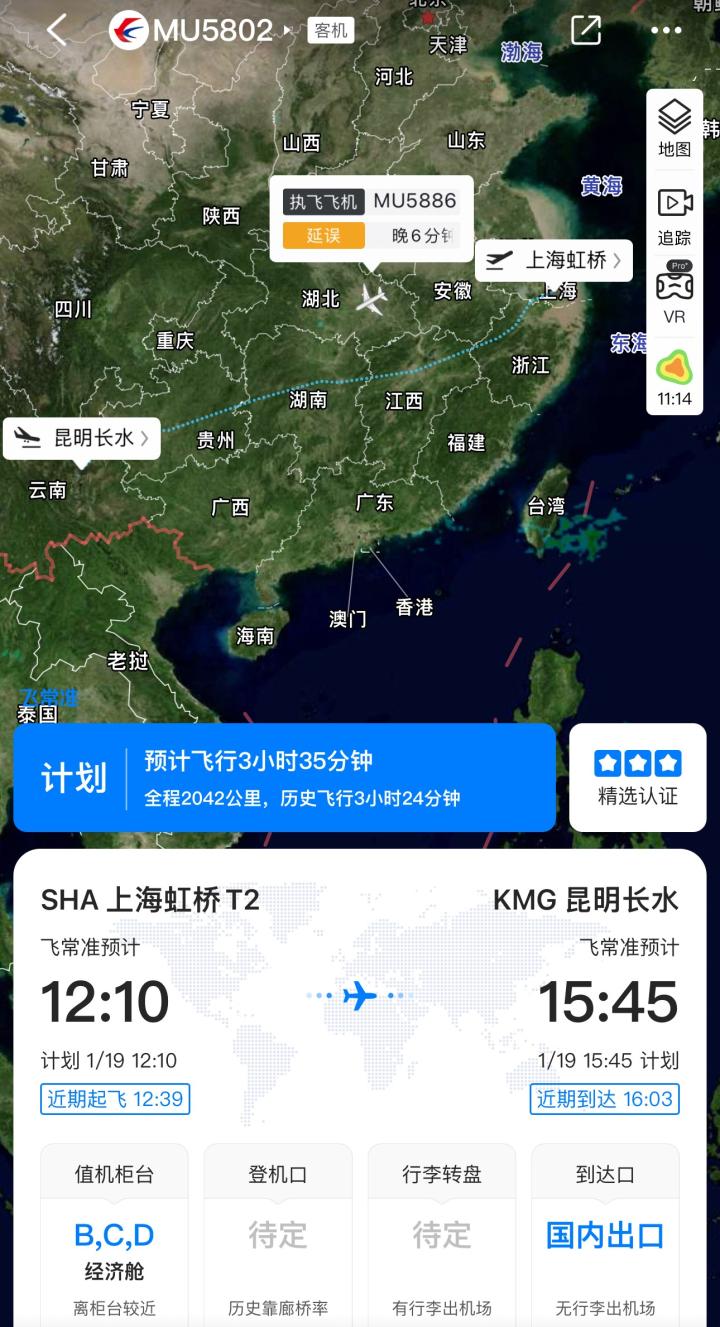Share this flight page
Screen dimensions: 720x1327
(586, 30)
